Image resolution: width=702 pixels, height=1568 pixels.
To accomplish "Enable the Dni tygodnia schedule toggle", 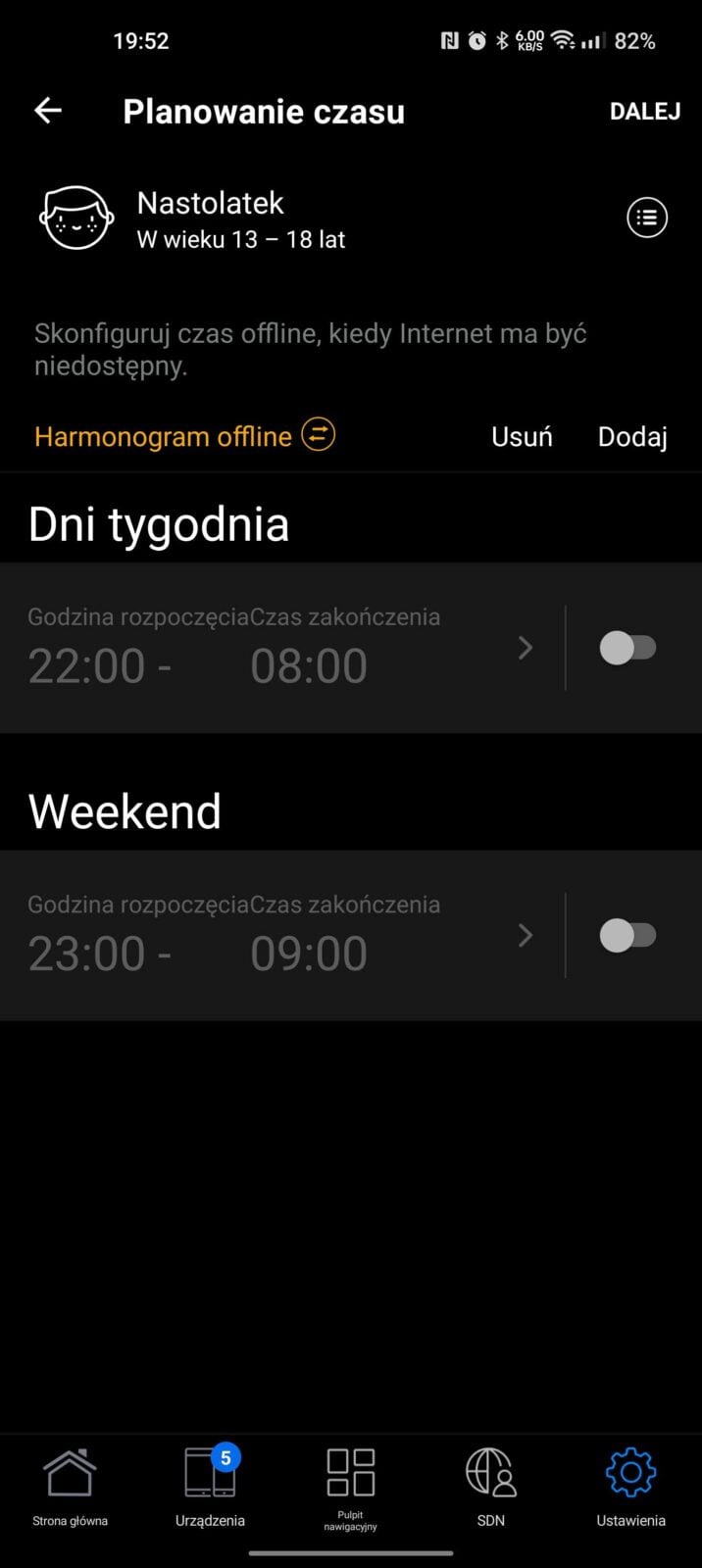I will pos(627,648).
